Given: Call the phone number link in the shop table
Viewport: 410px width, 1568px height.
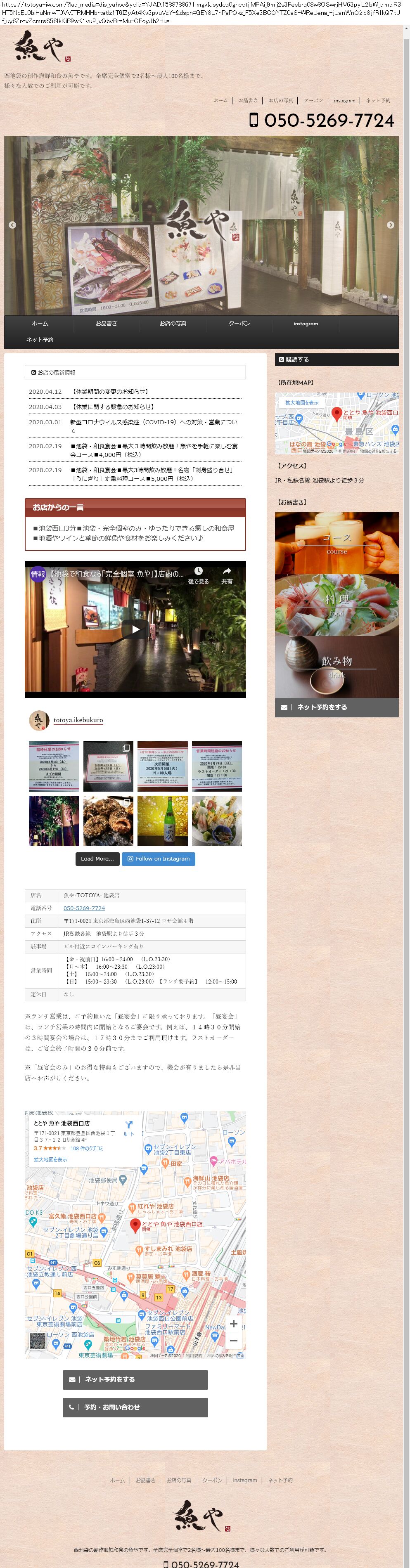Looking at the screenshot, I should 84,908.
